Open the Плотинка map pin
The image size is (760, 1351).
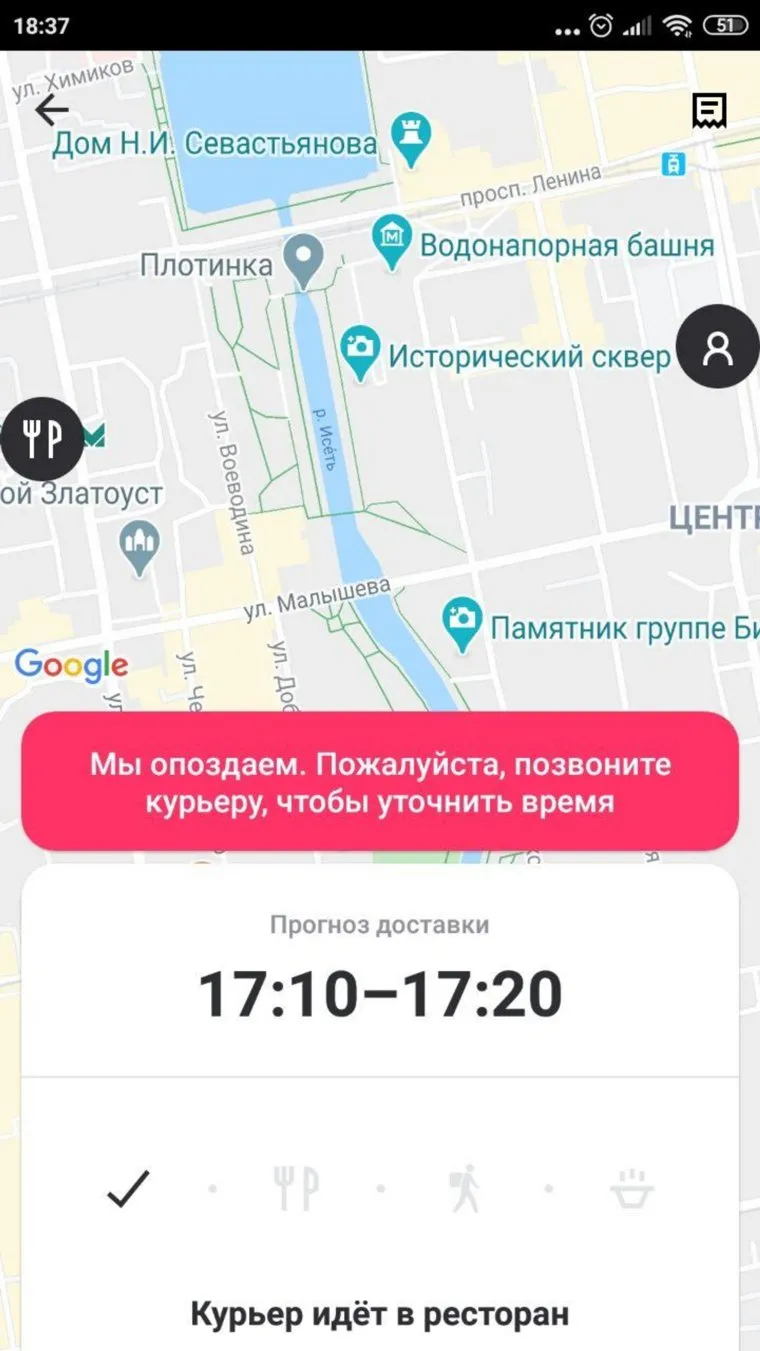[300, 259]
